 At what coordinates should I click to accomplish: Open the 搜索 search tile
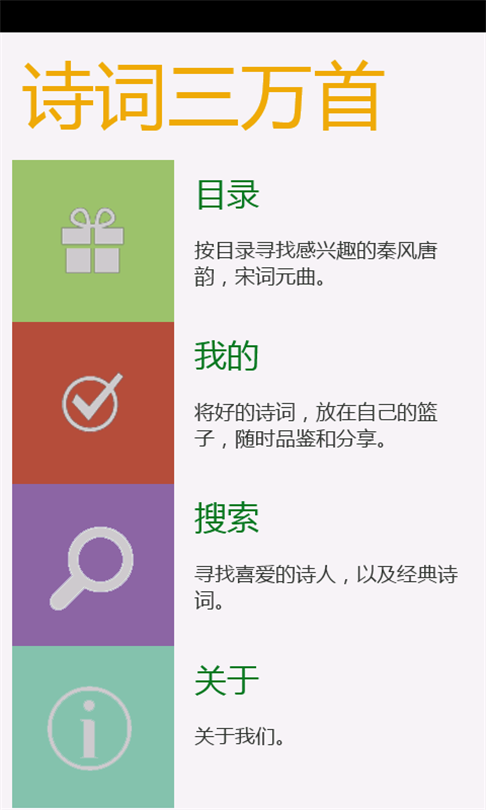point(93,565)
